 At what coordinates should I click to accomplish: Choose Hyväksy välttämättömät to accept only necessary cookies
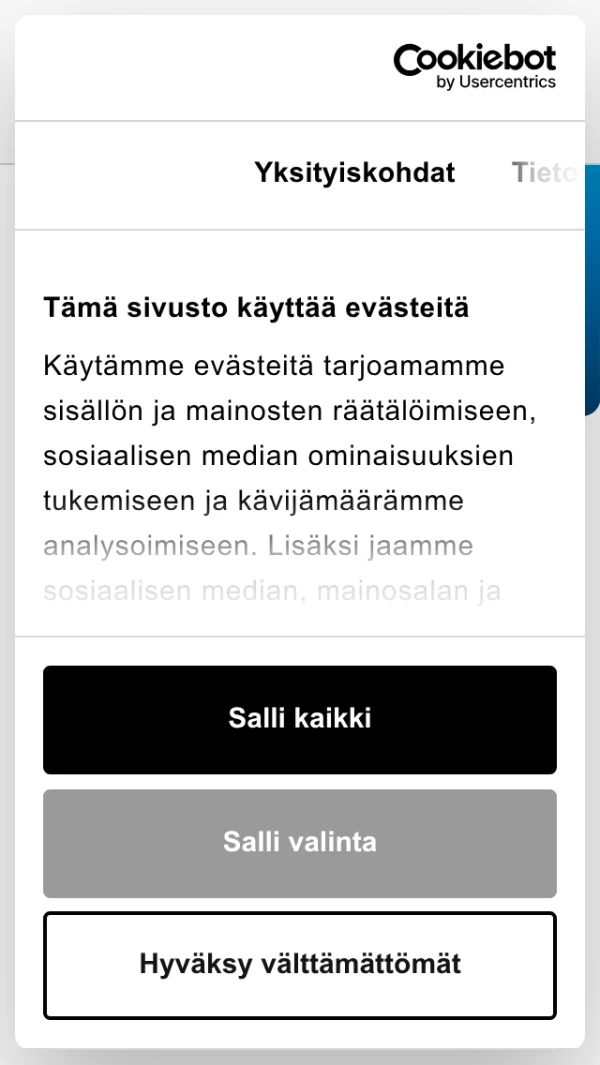299,965
